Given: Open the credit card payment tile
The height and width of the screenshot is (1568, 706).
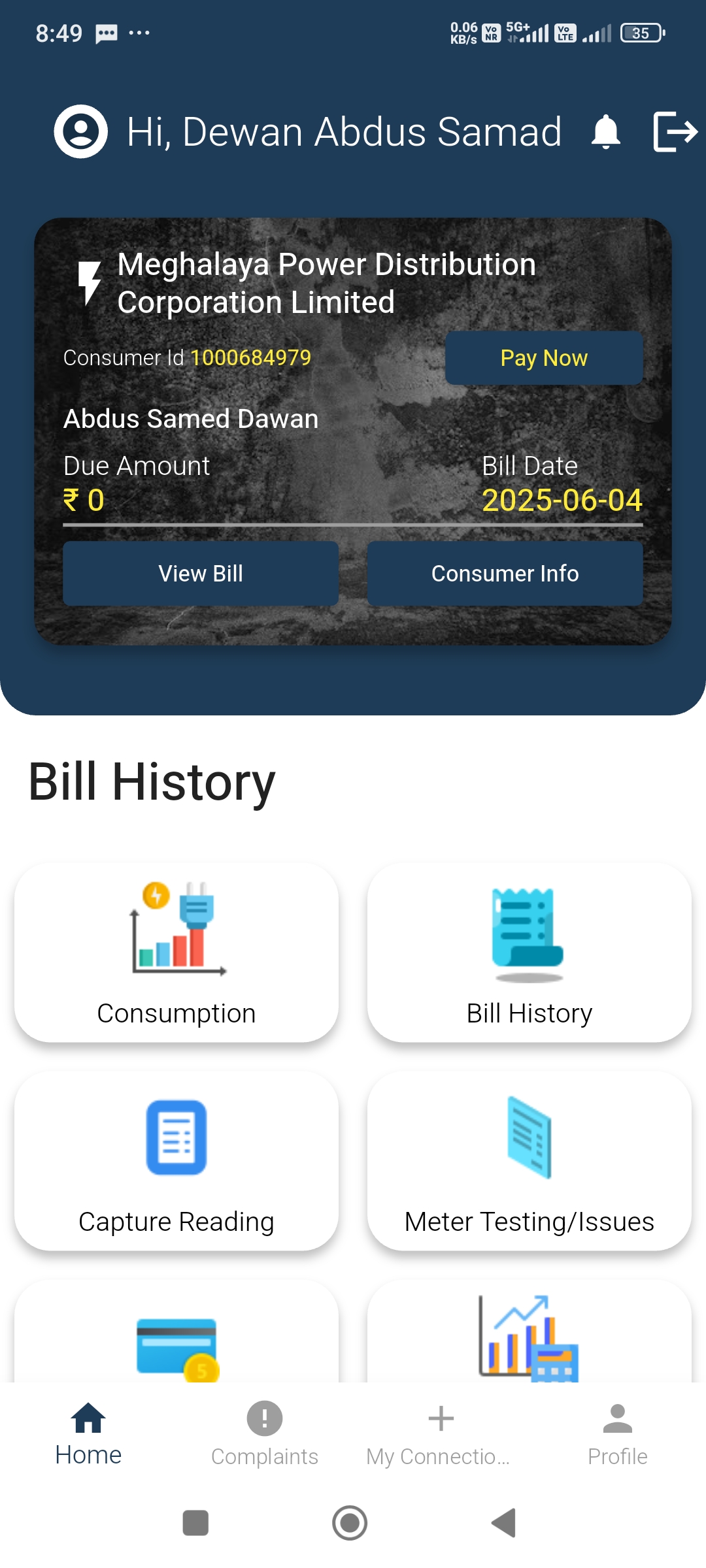Looking at the screenshot, I should tap(176, 1331).
